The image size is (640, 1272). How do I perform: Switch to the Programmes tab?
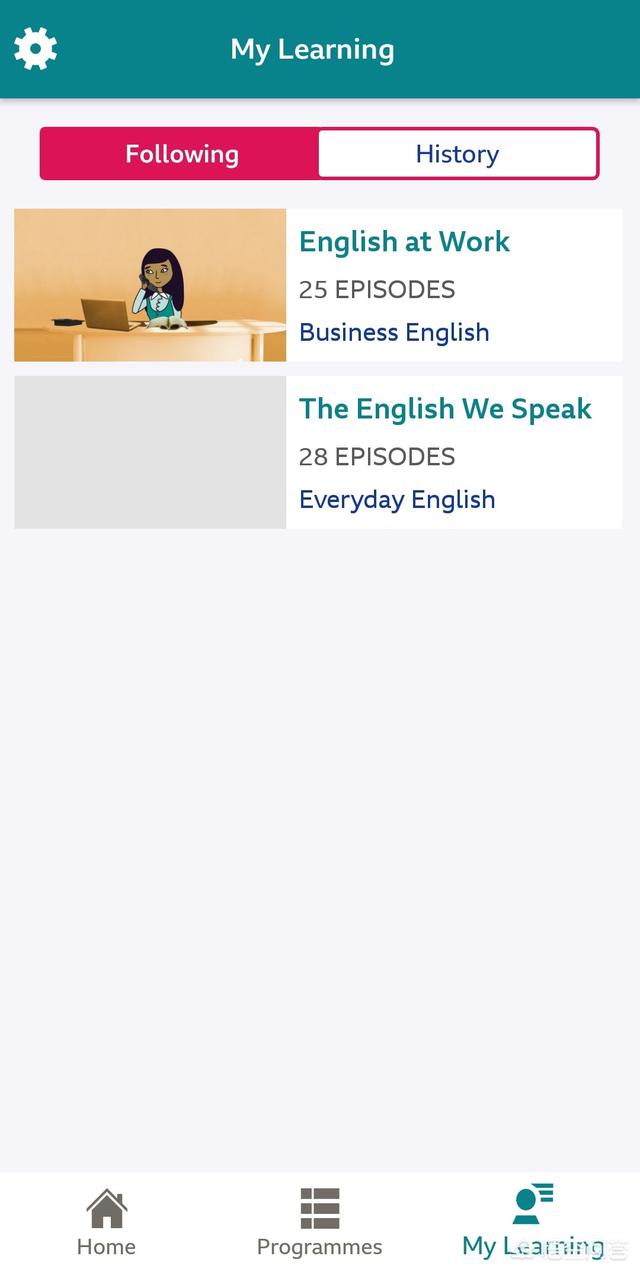tap(320, 1221)
